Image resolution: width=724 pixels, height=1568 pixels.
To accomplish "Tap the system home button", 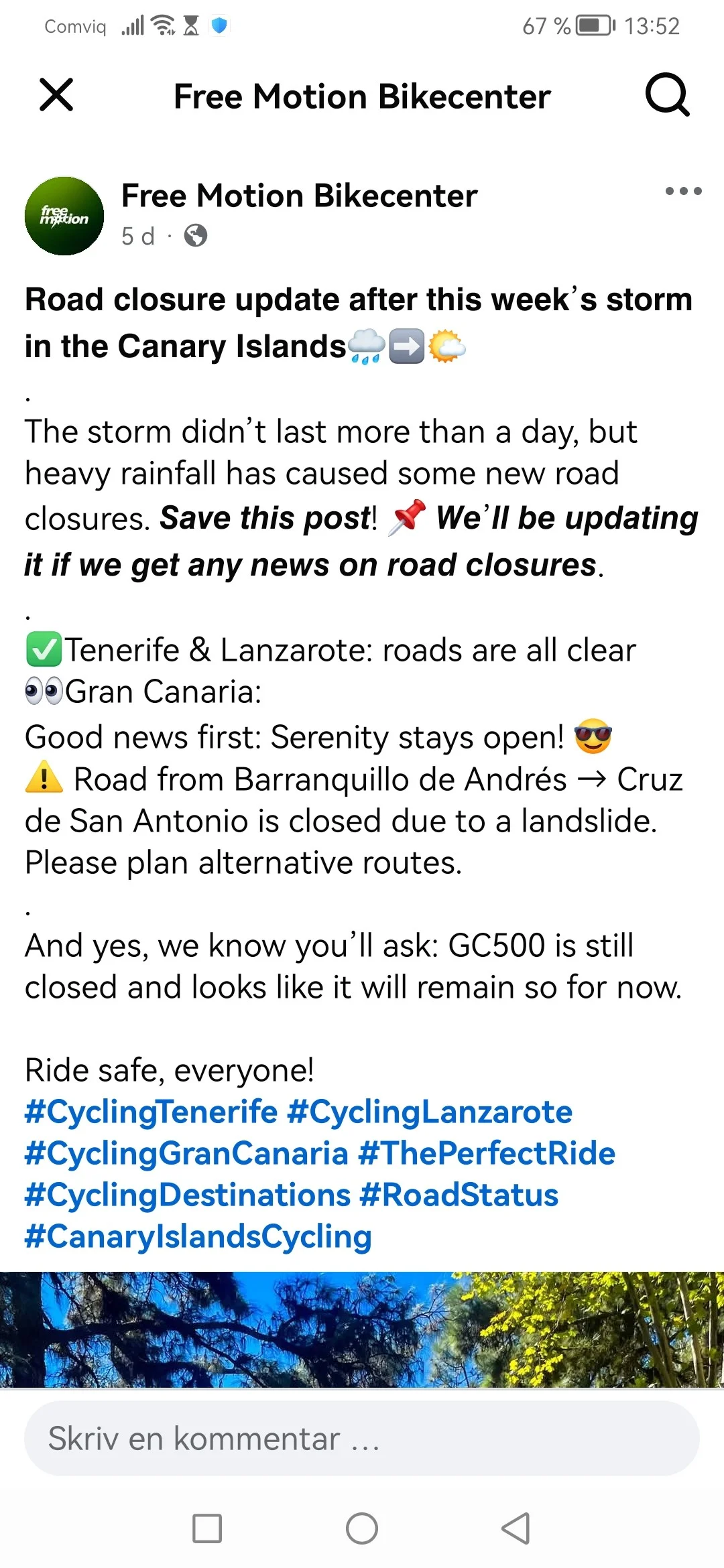I will (362, 1528).
